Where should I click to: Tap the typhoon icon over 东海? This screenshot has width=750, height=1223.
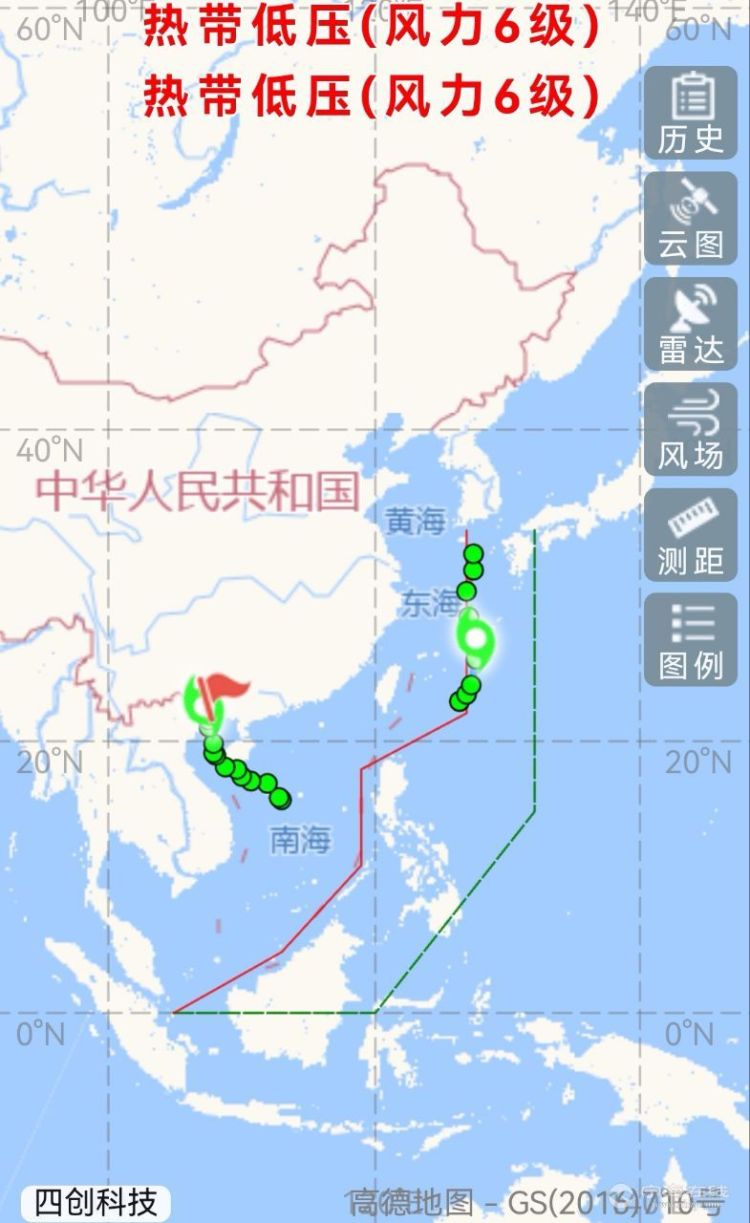coord(477,637)
